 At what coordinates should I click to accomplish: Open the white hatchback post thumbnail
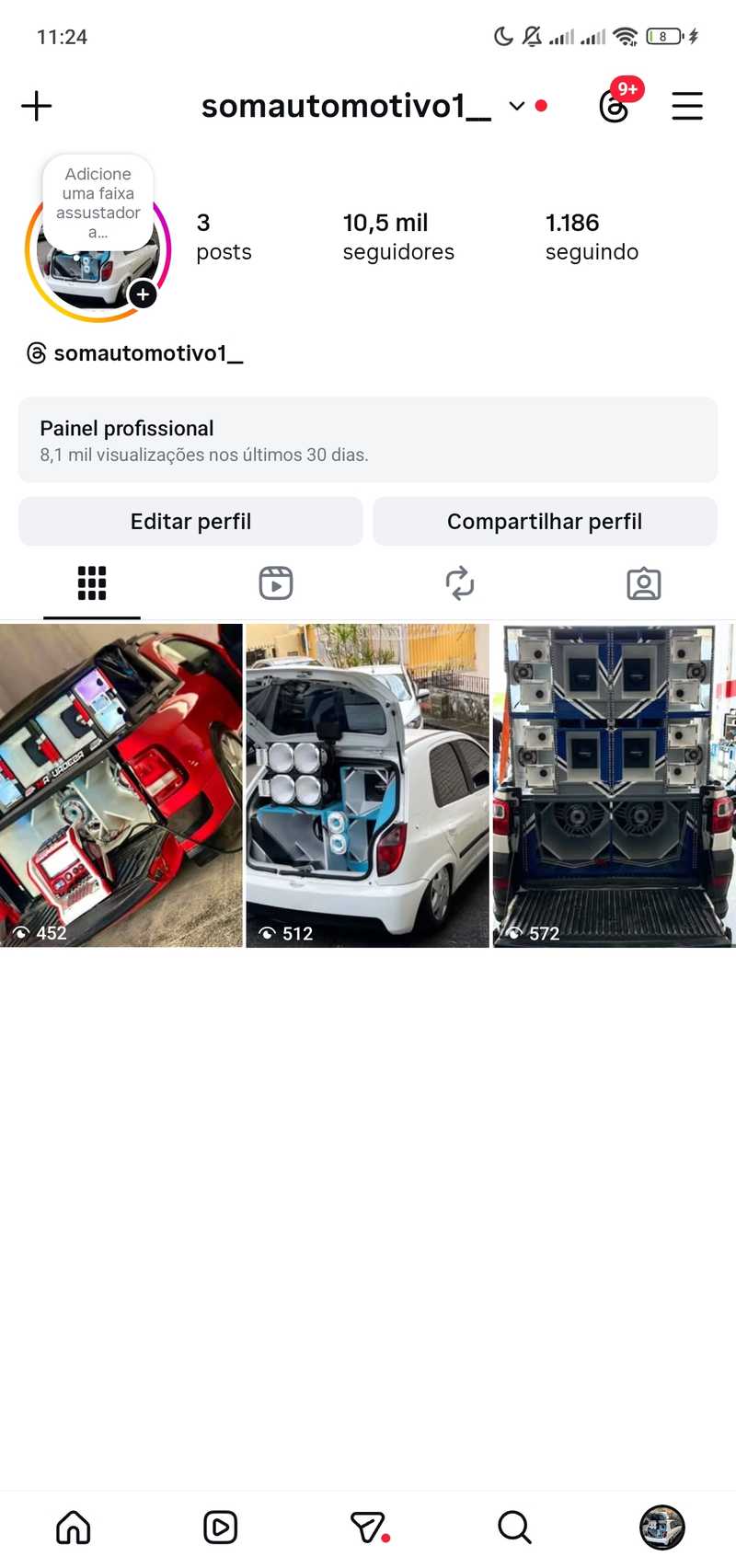tap(366, 785)
